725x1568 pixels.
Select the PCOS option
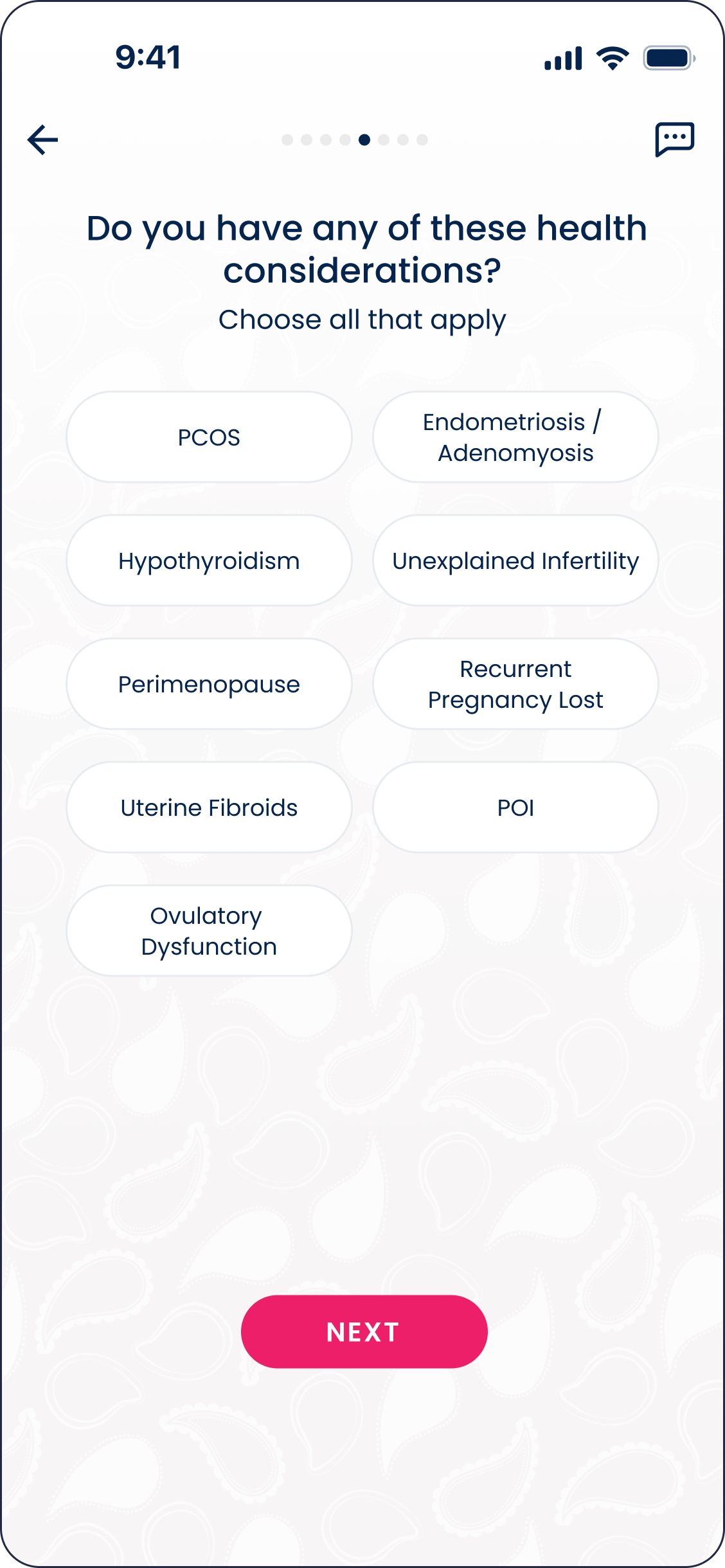(x=209, y=437)
